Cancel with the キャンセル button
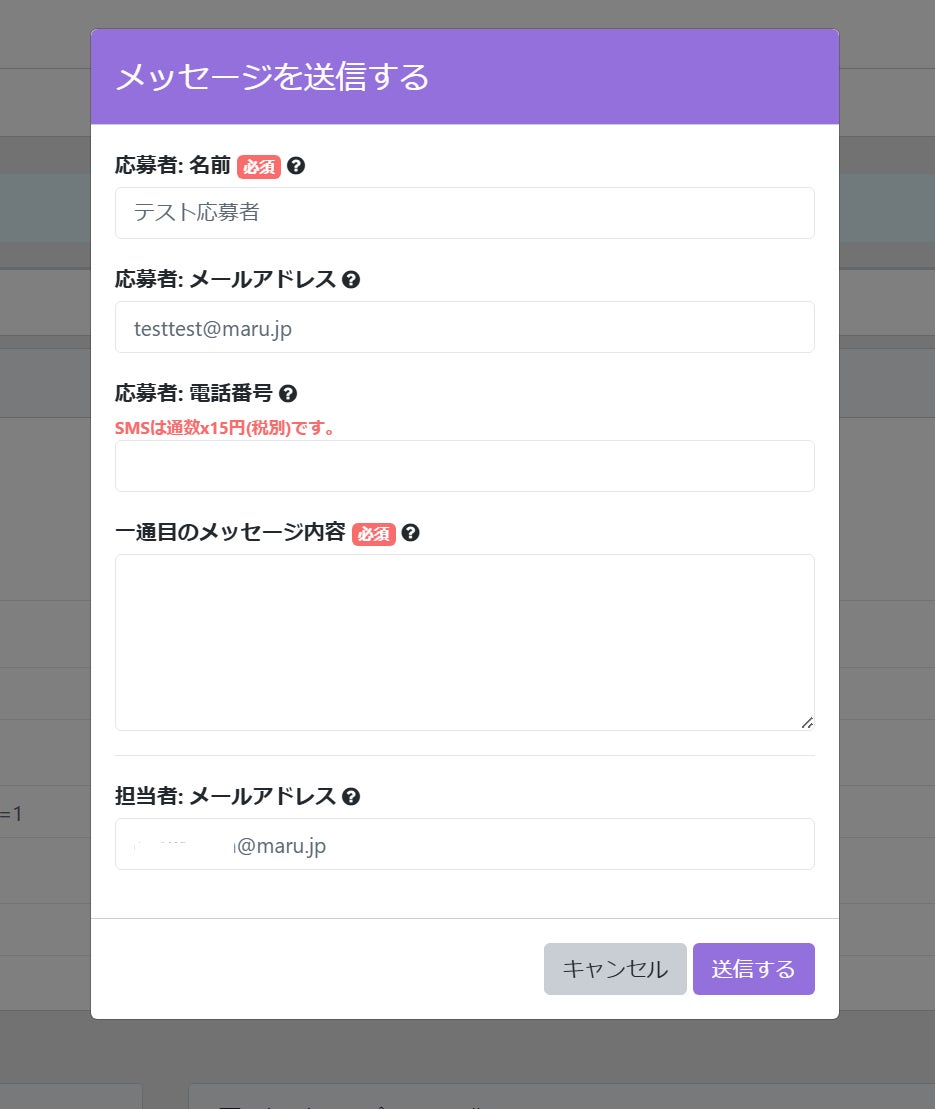The width and height of the screenshot is (935, 1109). click(615, 969)
